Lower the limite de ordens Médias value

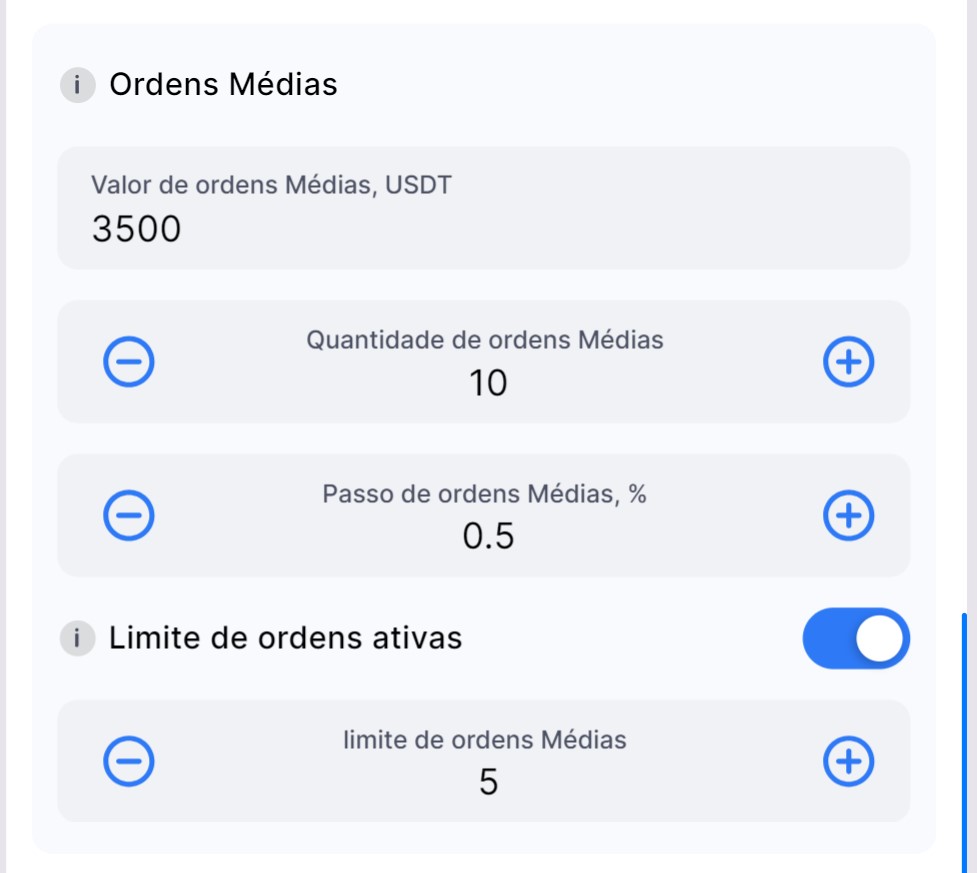(129, 762)
